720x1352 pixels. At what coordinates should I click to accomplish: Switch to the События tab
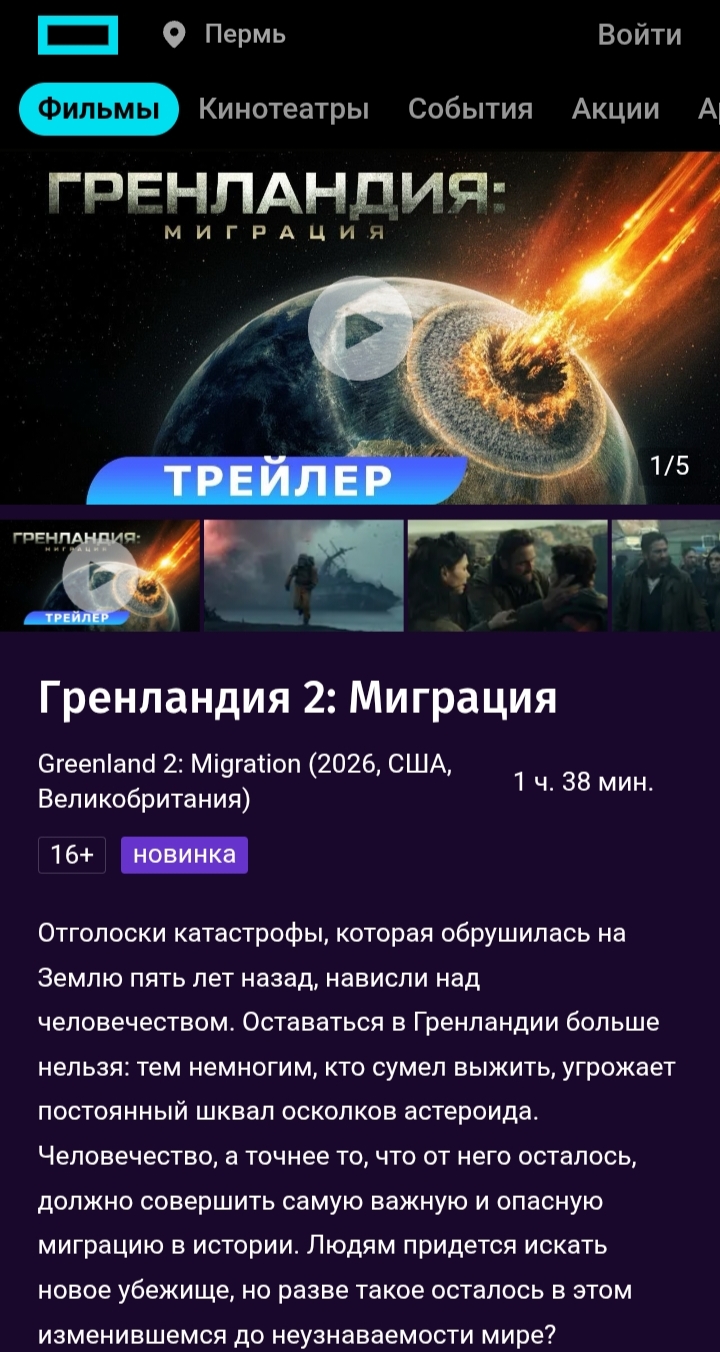coord(470,109)
